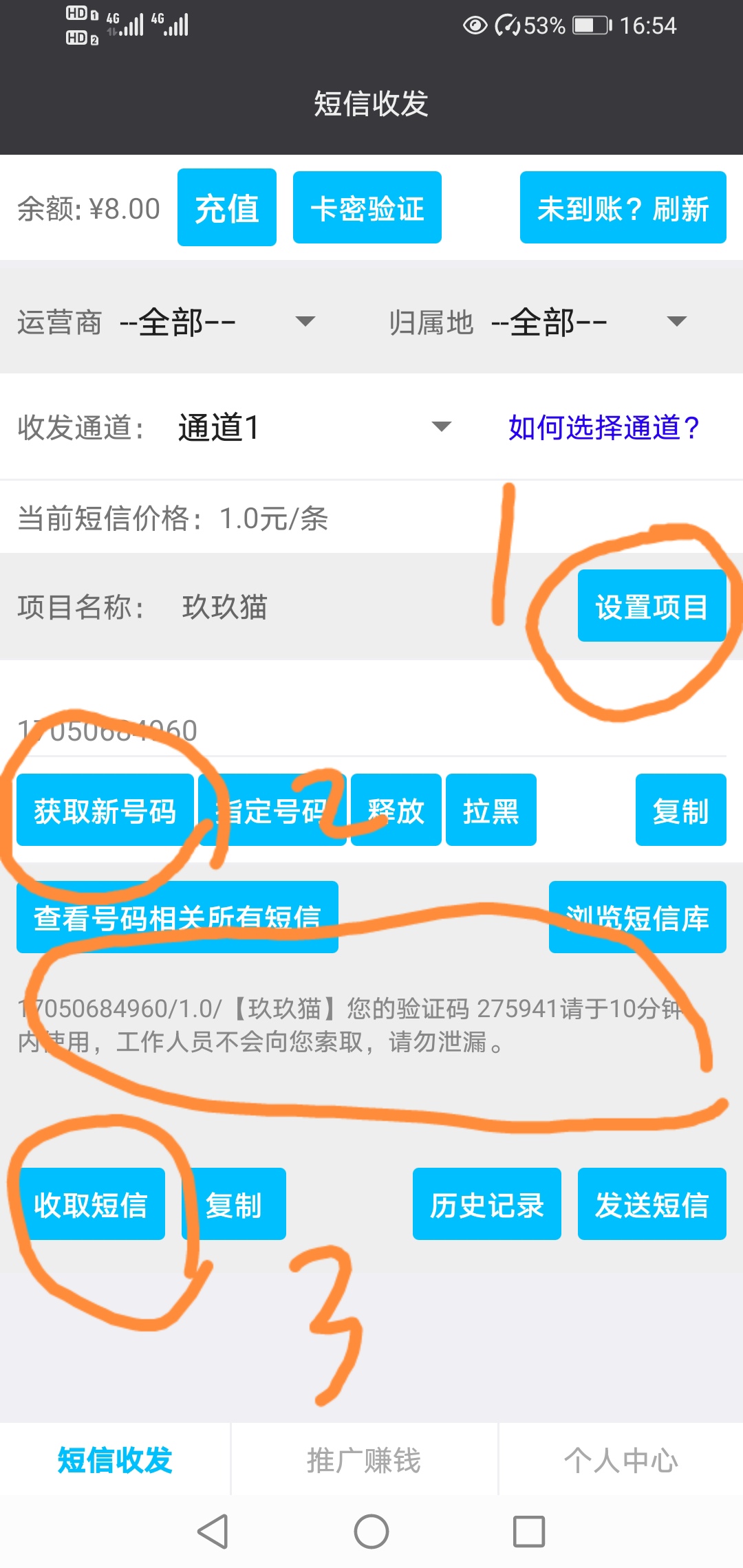Switch to the 推广赚钱 tab
Image resolution: width=743 pixels, height=1568 pixels.
364,1459
